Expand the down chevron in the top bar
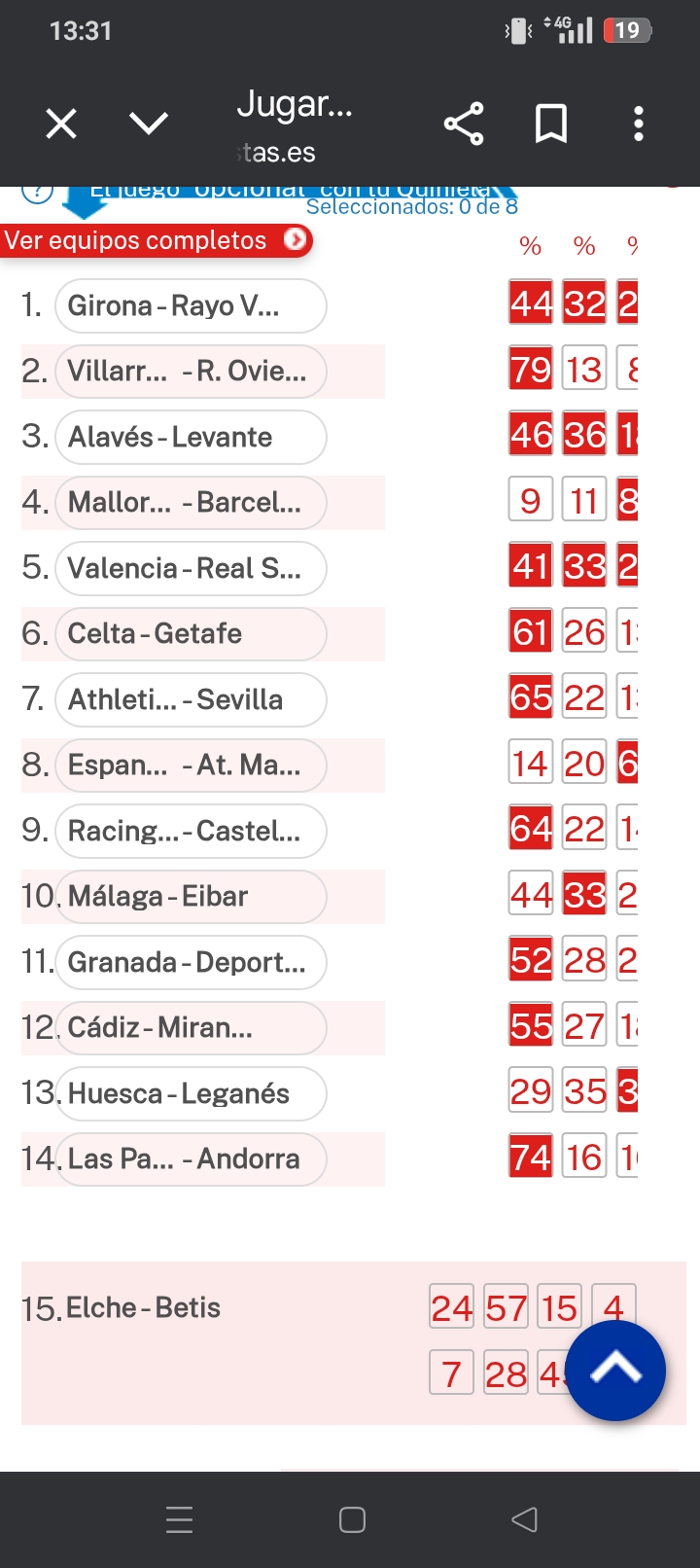Image resolution: width=700 pixels, height=1568 pixels. coord(149,124)
